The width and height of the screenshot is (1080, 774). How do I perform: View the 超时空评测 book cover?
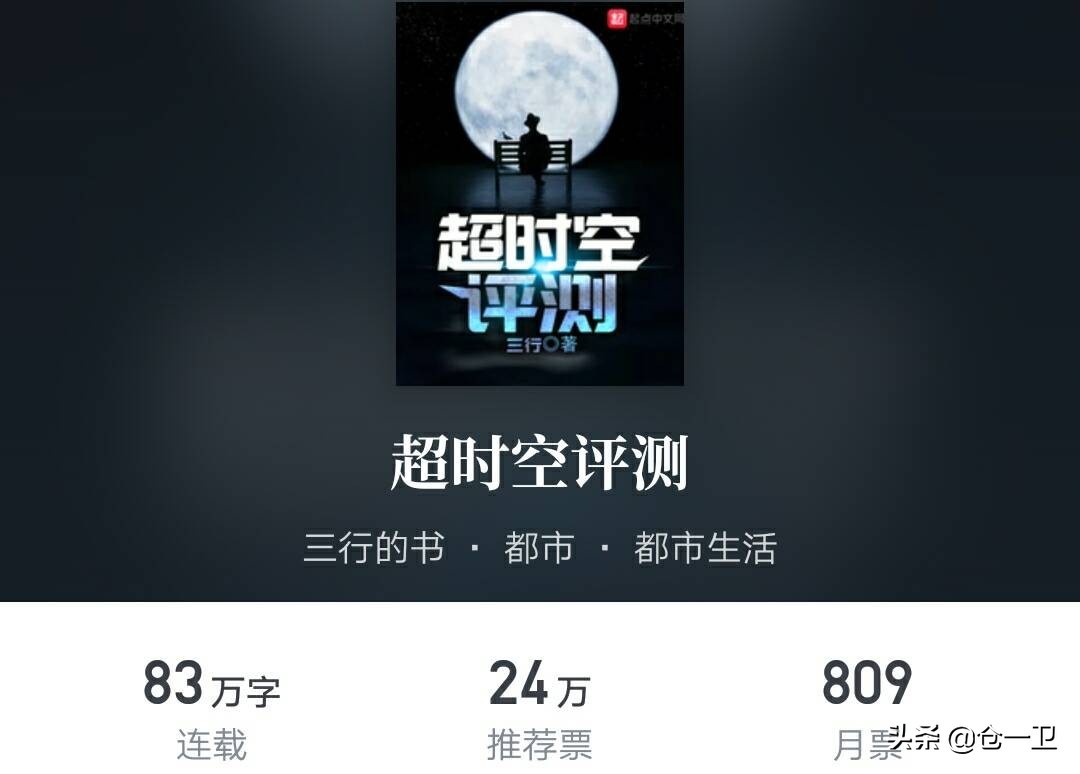pos(540,194)
